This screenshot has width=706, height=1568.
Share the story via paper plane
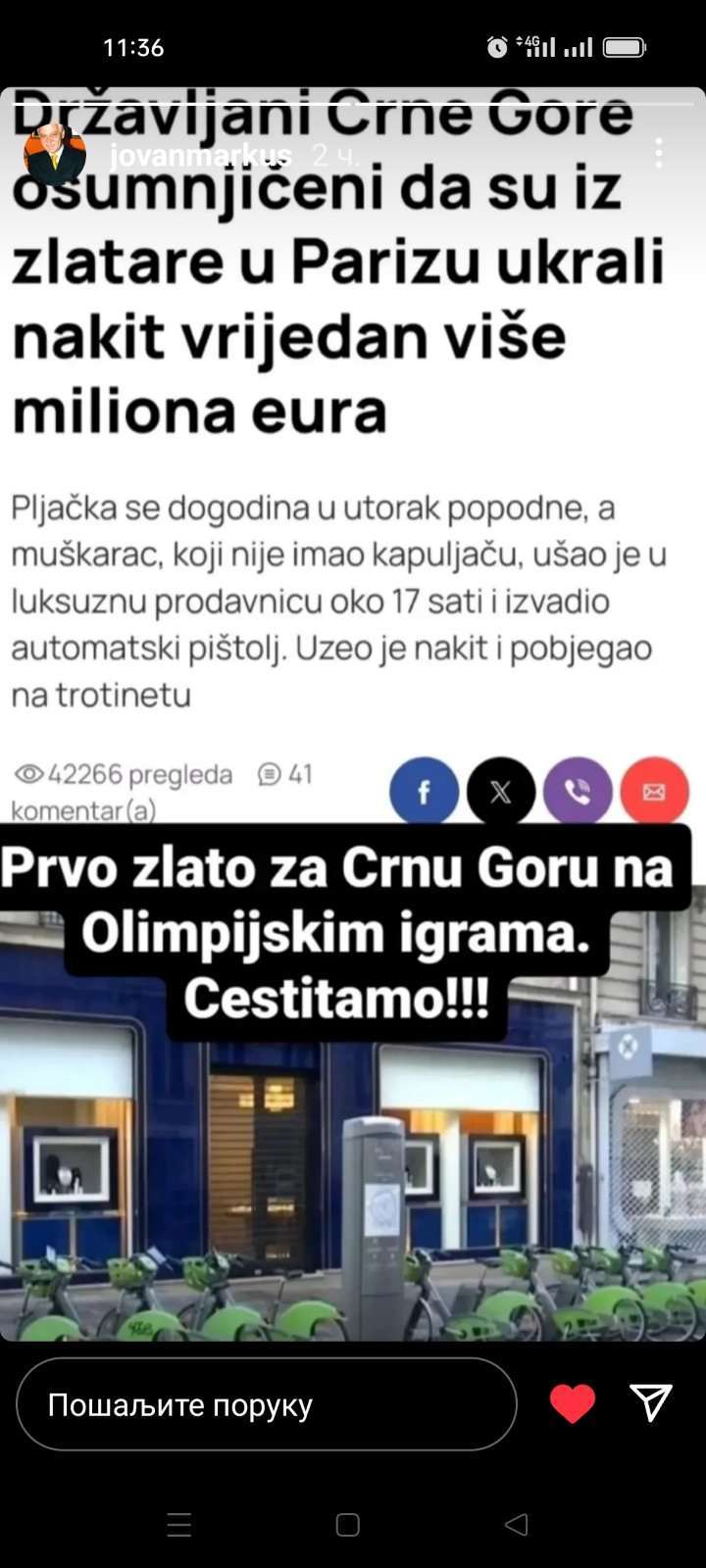[651, 1403]
